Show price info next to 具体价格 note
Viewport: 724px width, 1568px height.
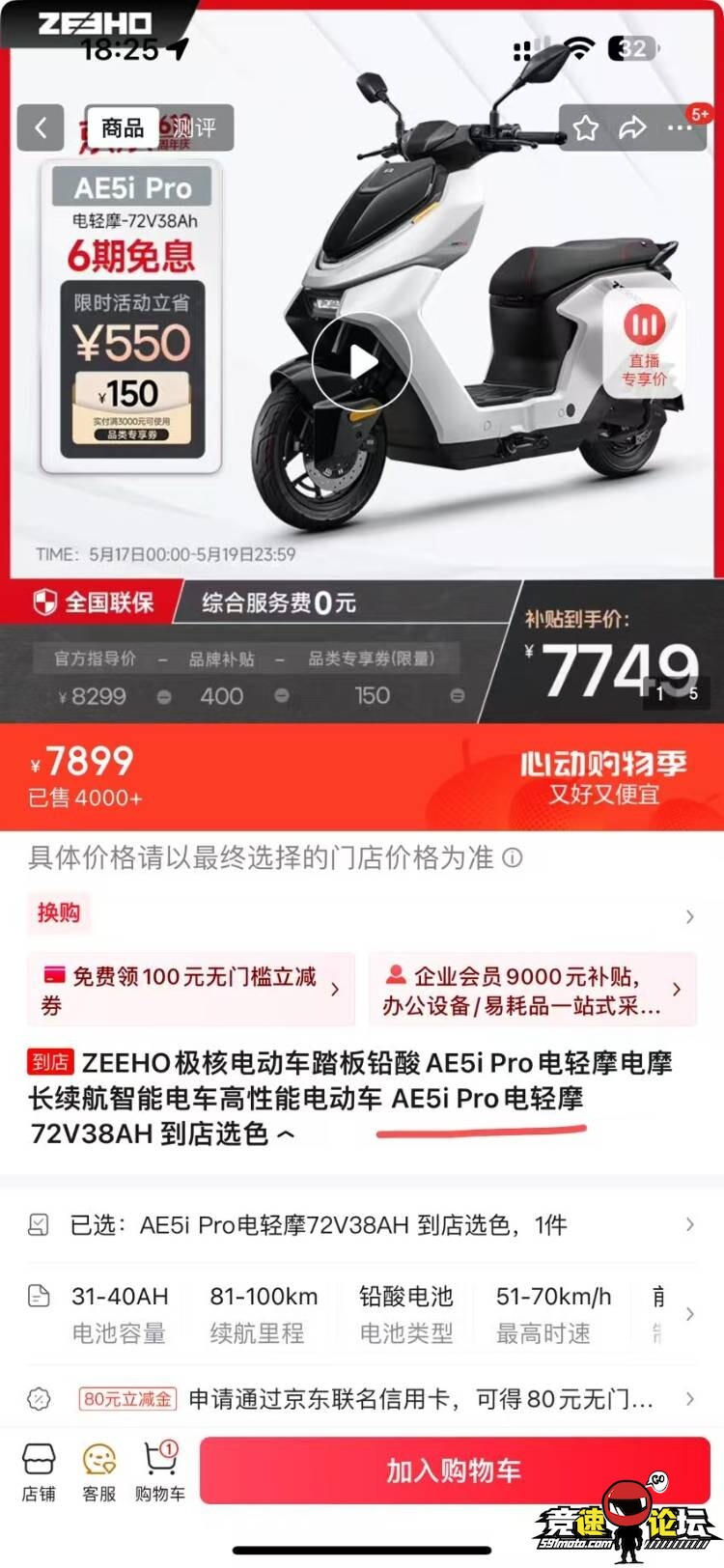point(514,857)
